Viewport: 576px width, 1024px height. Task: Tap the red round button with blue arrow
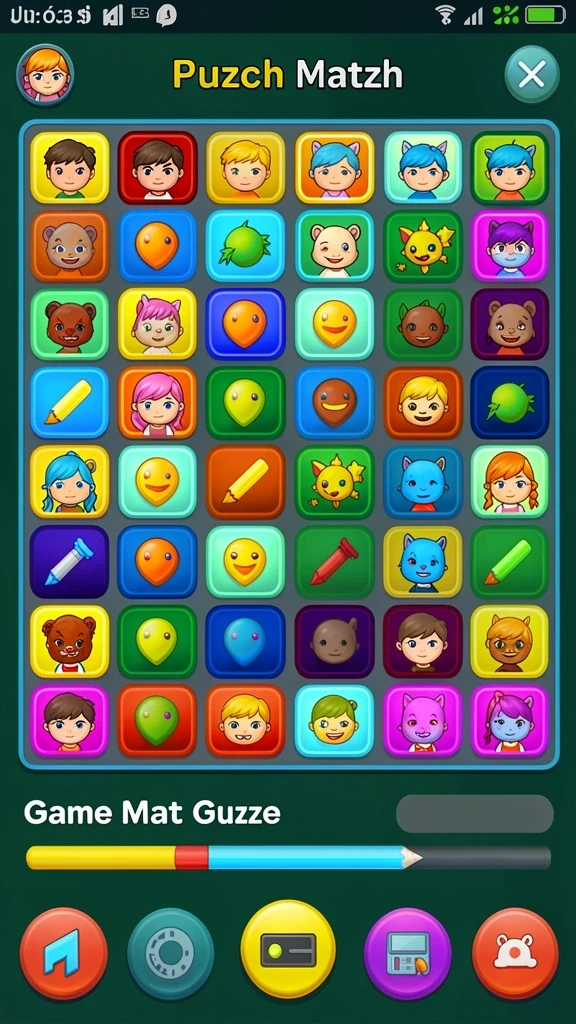(x=63, y=953)
